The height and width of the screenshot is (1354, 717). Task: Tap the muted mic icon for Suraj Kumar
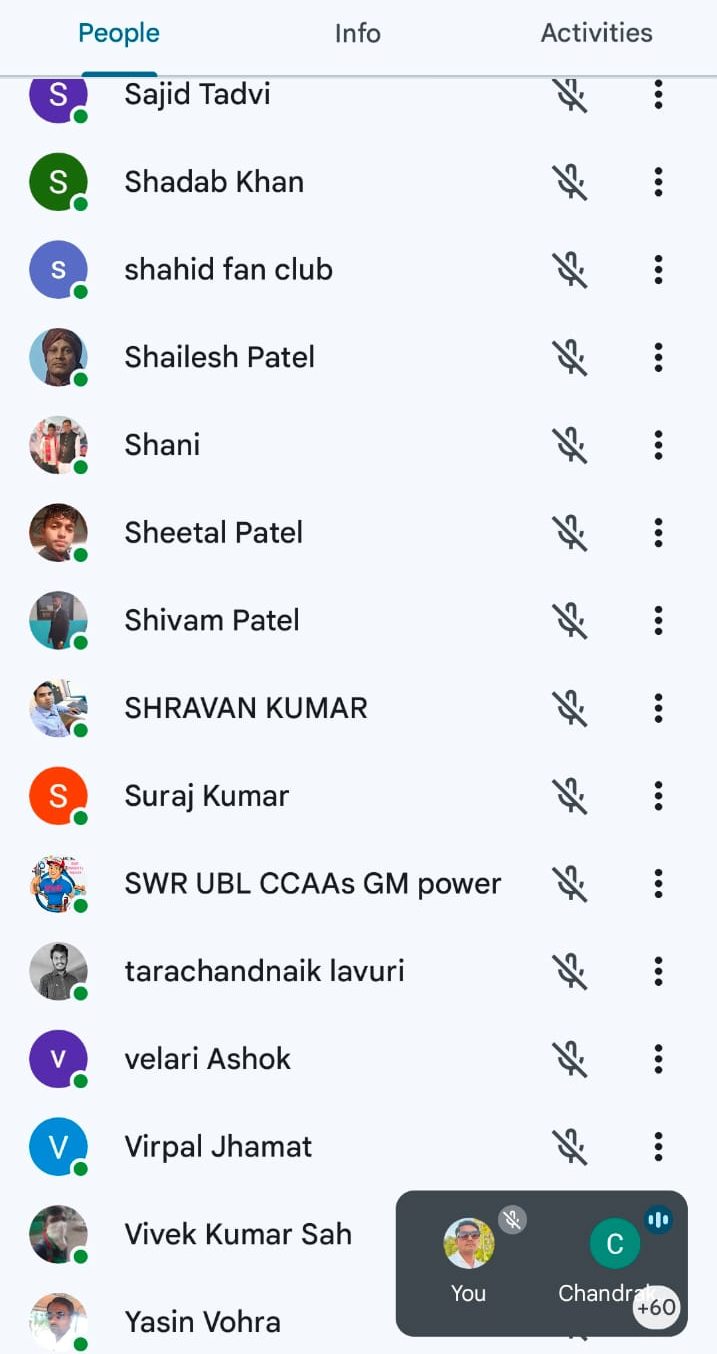coord(570,796)
